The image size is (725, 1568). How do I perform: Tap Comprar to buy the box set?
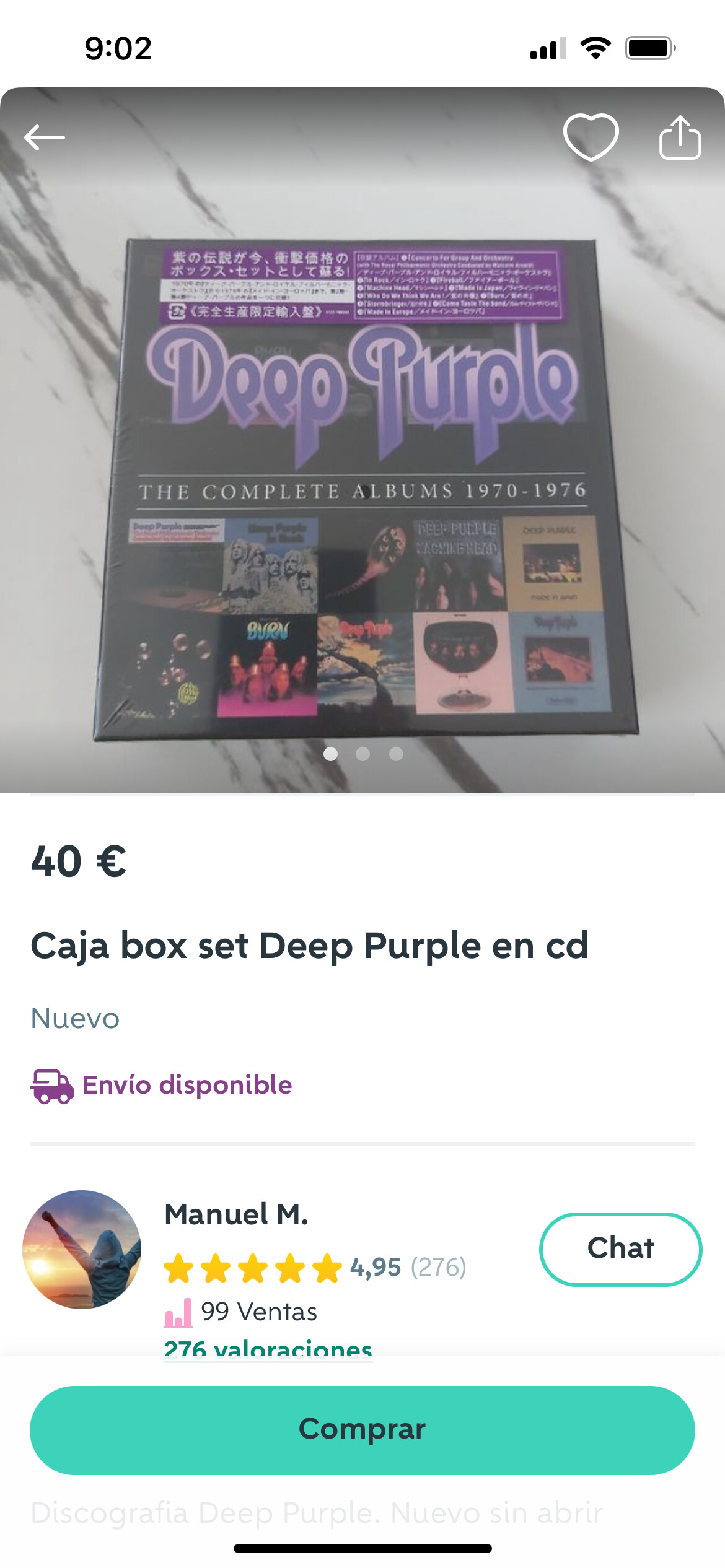point(362,1430)
